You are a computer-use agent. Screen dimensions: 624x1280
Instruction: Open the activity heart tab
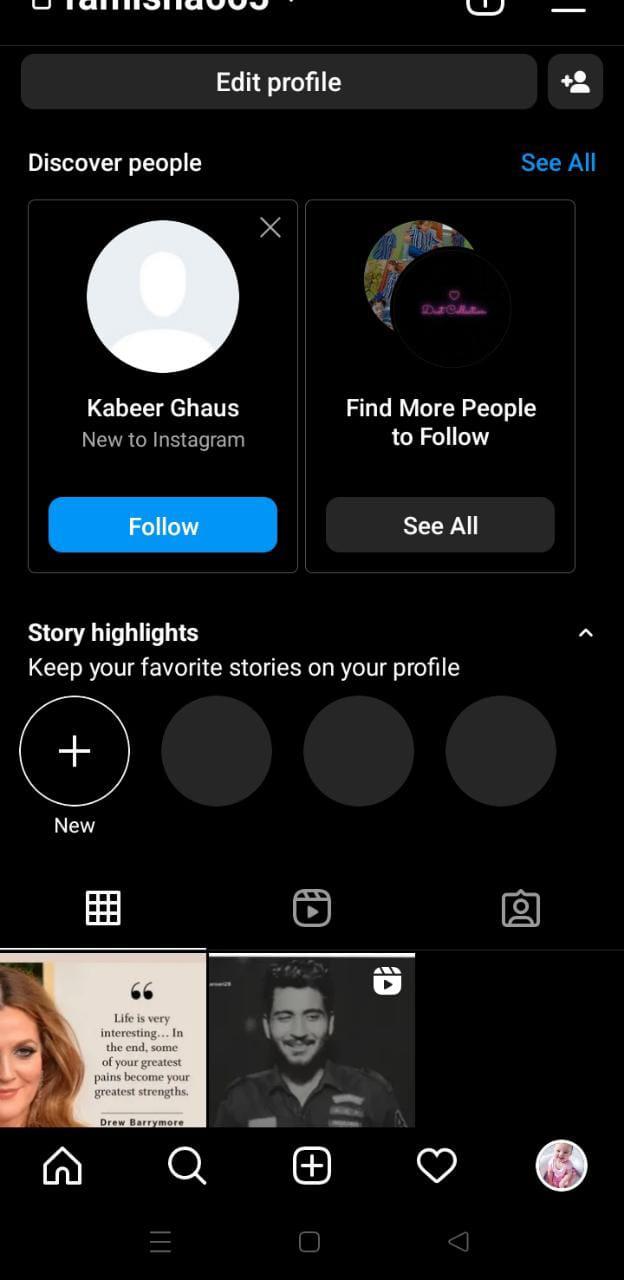pos(437,1165)
